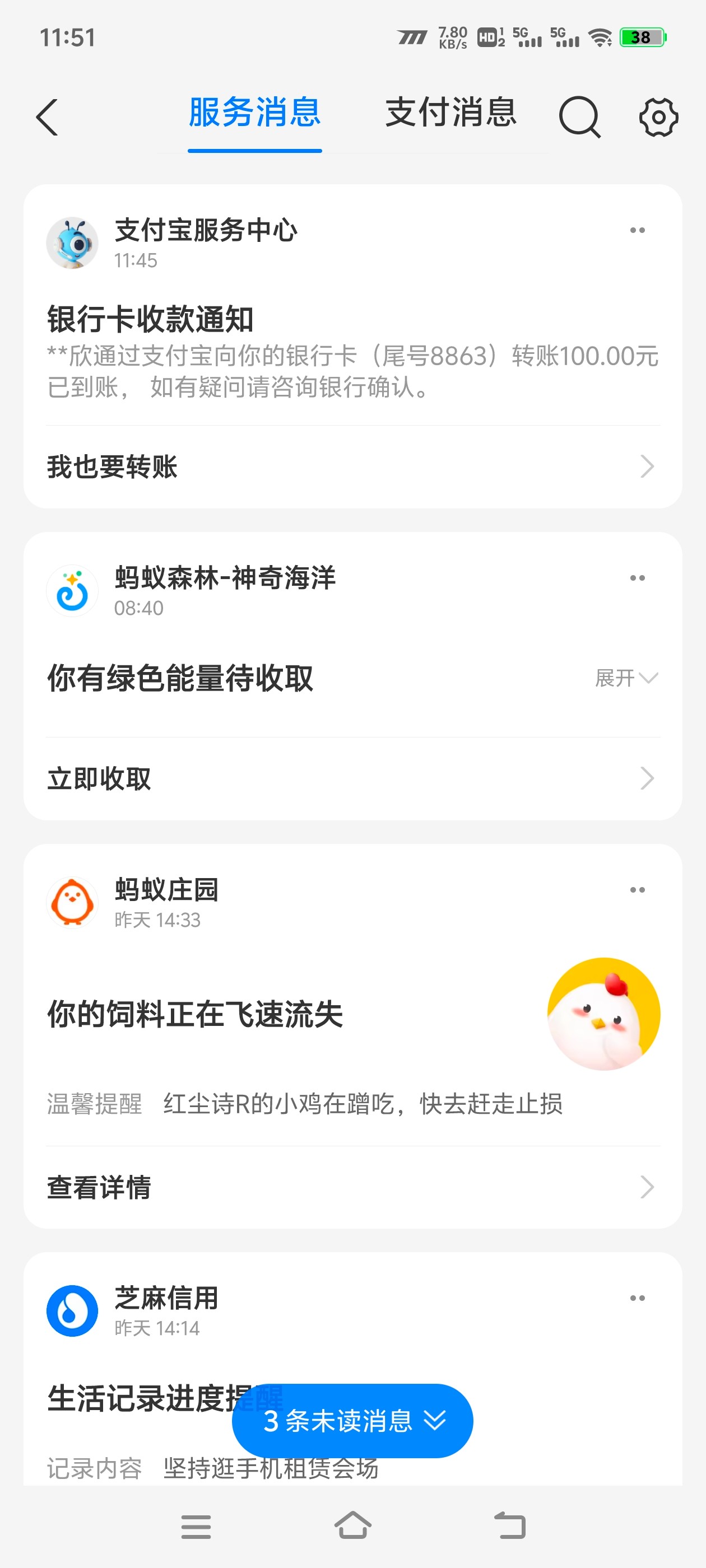Open 查看详情 for 蚂蚁庄园
Viewport: 706px width, 1568px height.
[352, 1187]
